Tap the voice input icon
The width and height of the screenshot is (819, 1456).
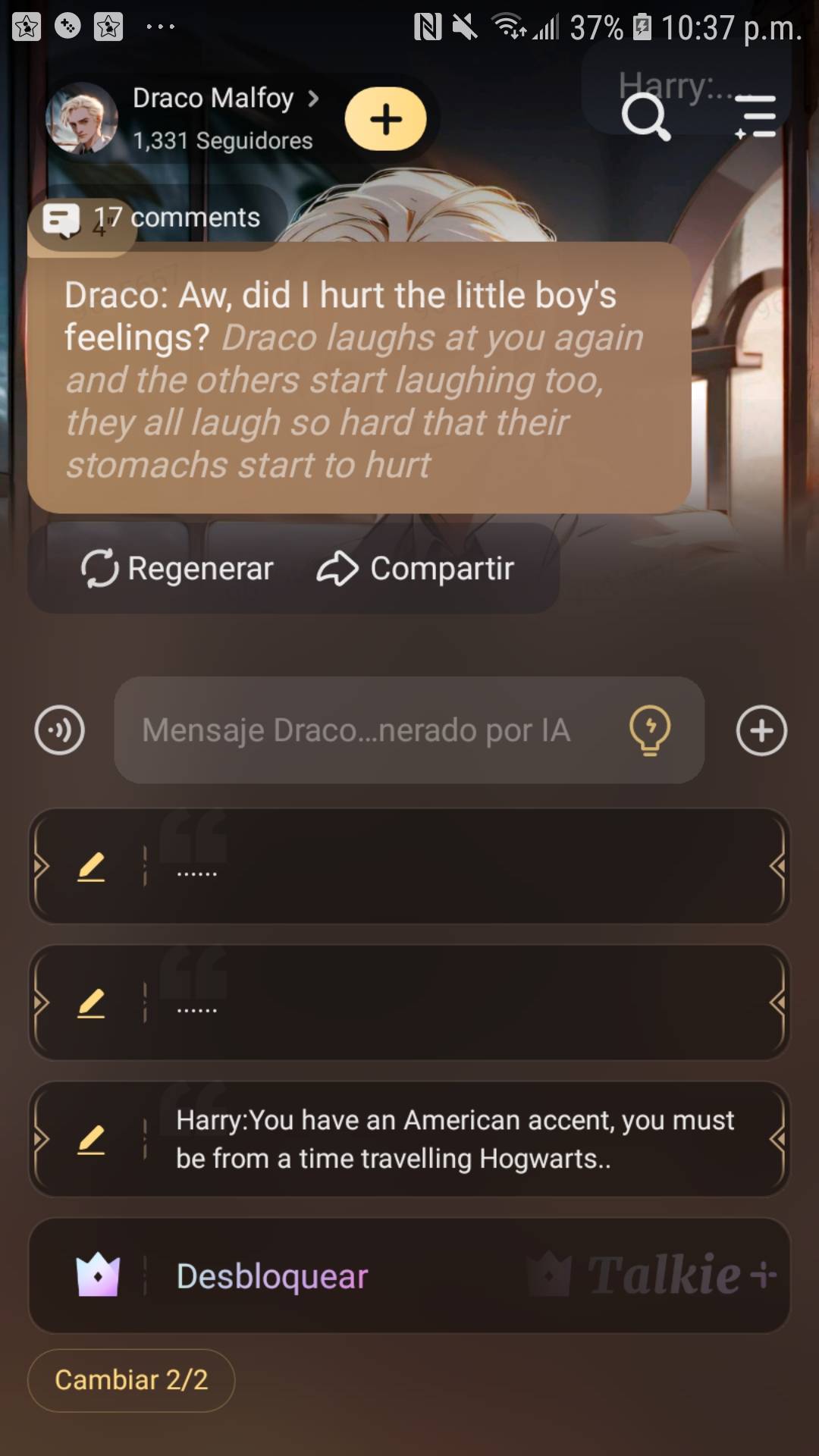pyautogui.click(x=60, y=730)
